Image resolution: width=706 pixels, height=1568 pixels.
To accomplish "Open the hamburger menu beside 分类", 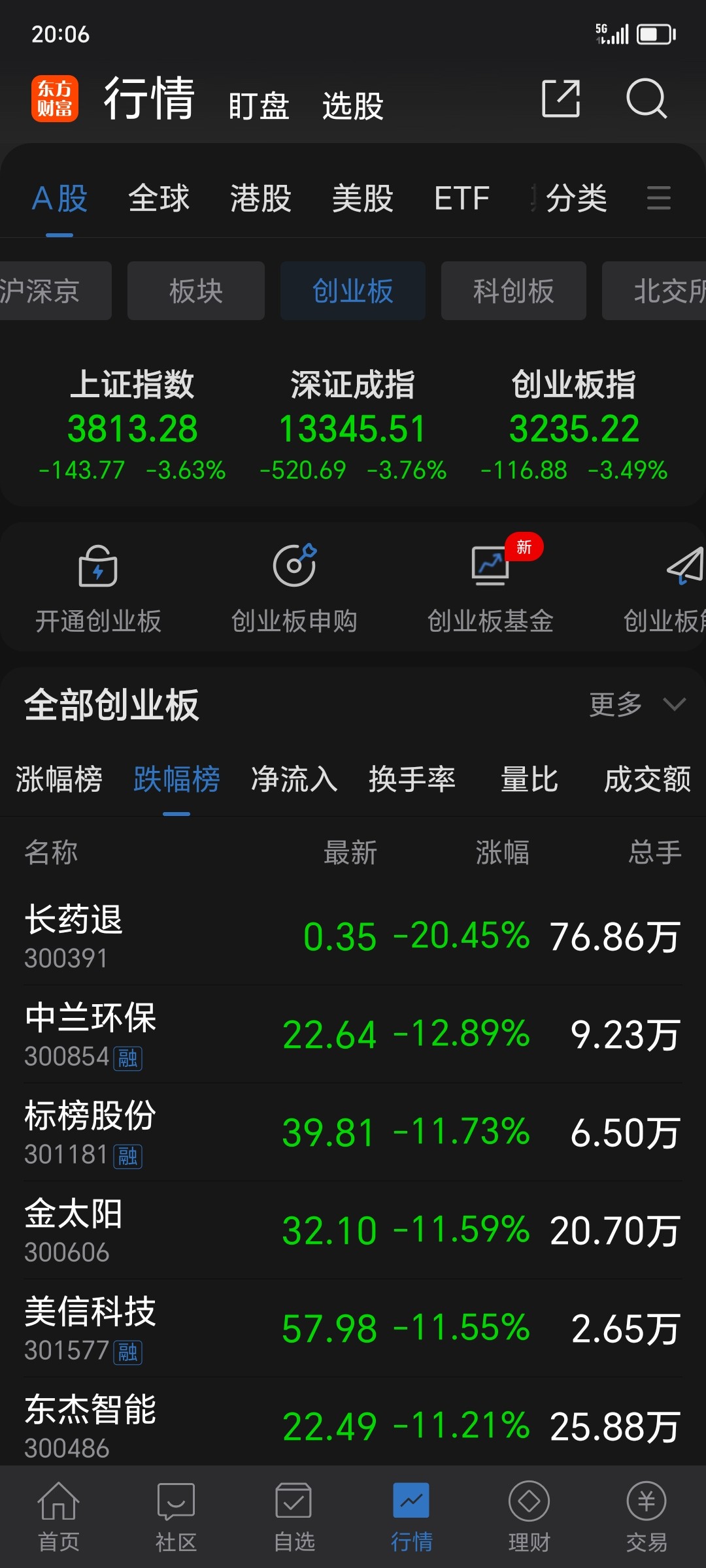I will tap(658, 198).
